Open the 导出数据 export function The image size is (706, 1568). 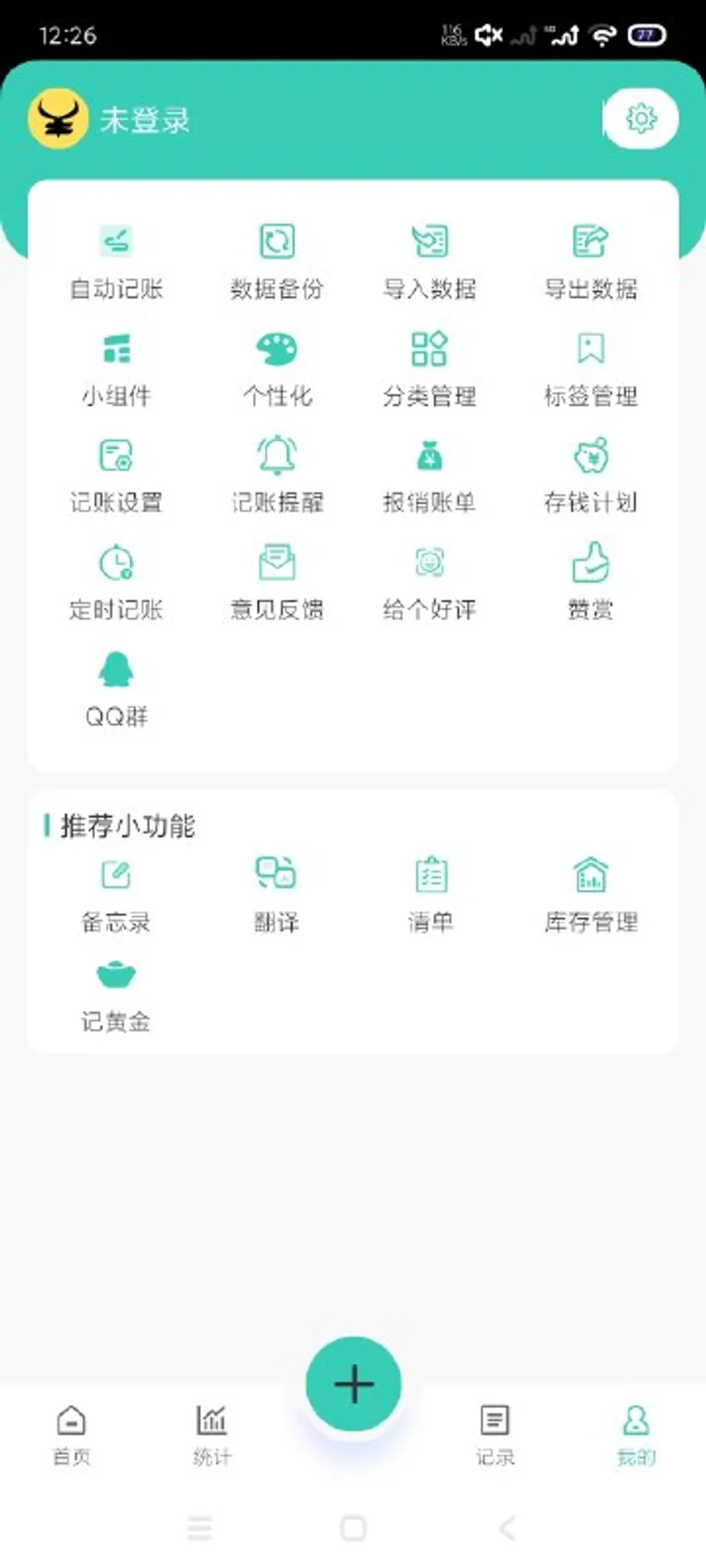point(589,260)
